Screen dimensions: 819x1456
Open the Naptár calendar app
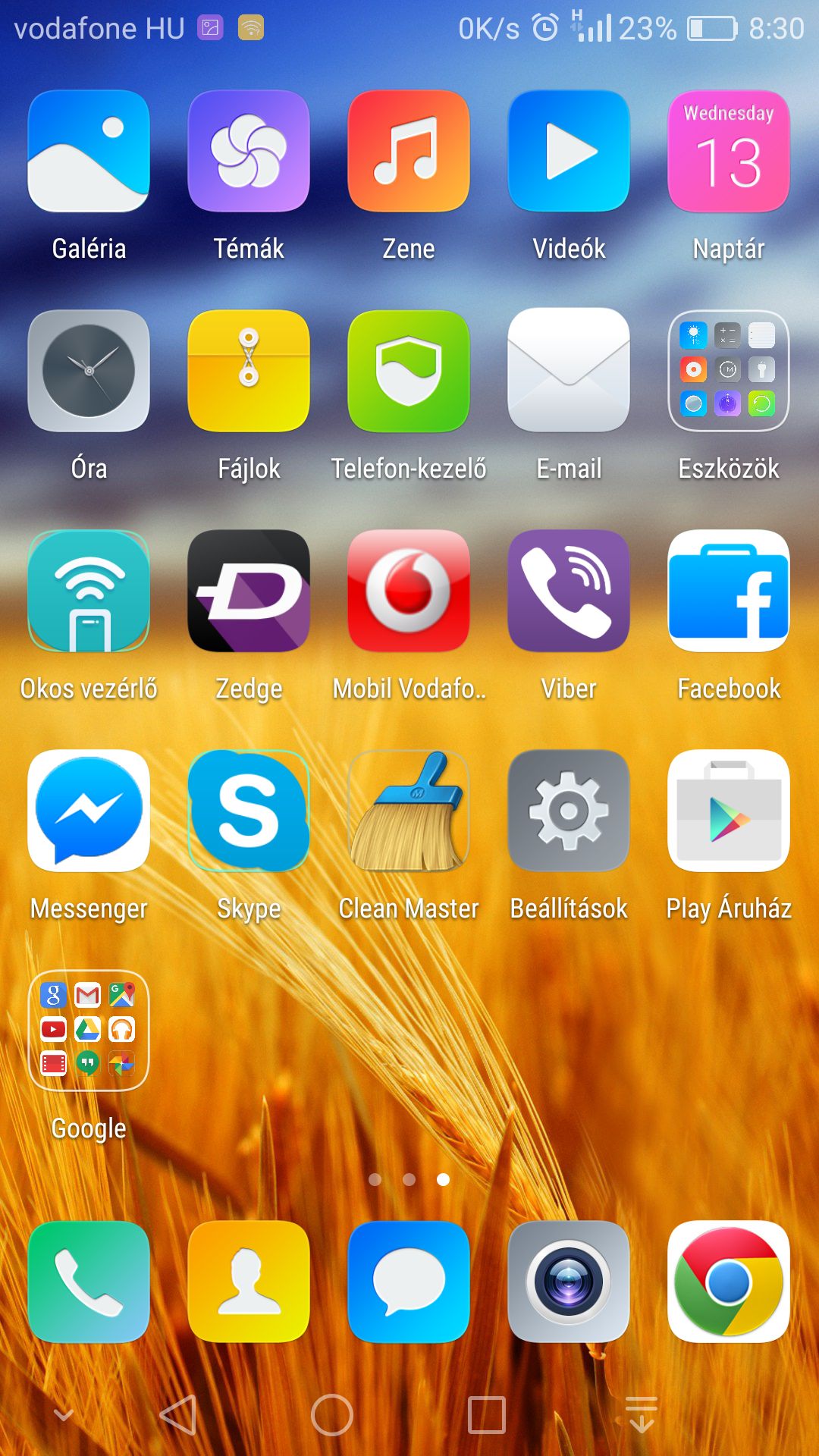[x=729, y=151]
